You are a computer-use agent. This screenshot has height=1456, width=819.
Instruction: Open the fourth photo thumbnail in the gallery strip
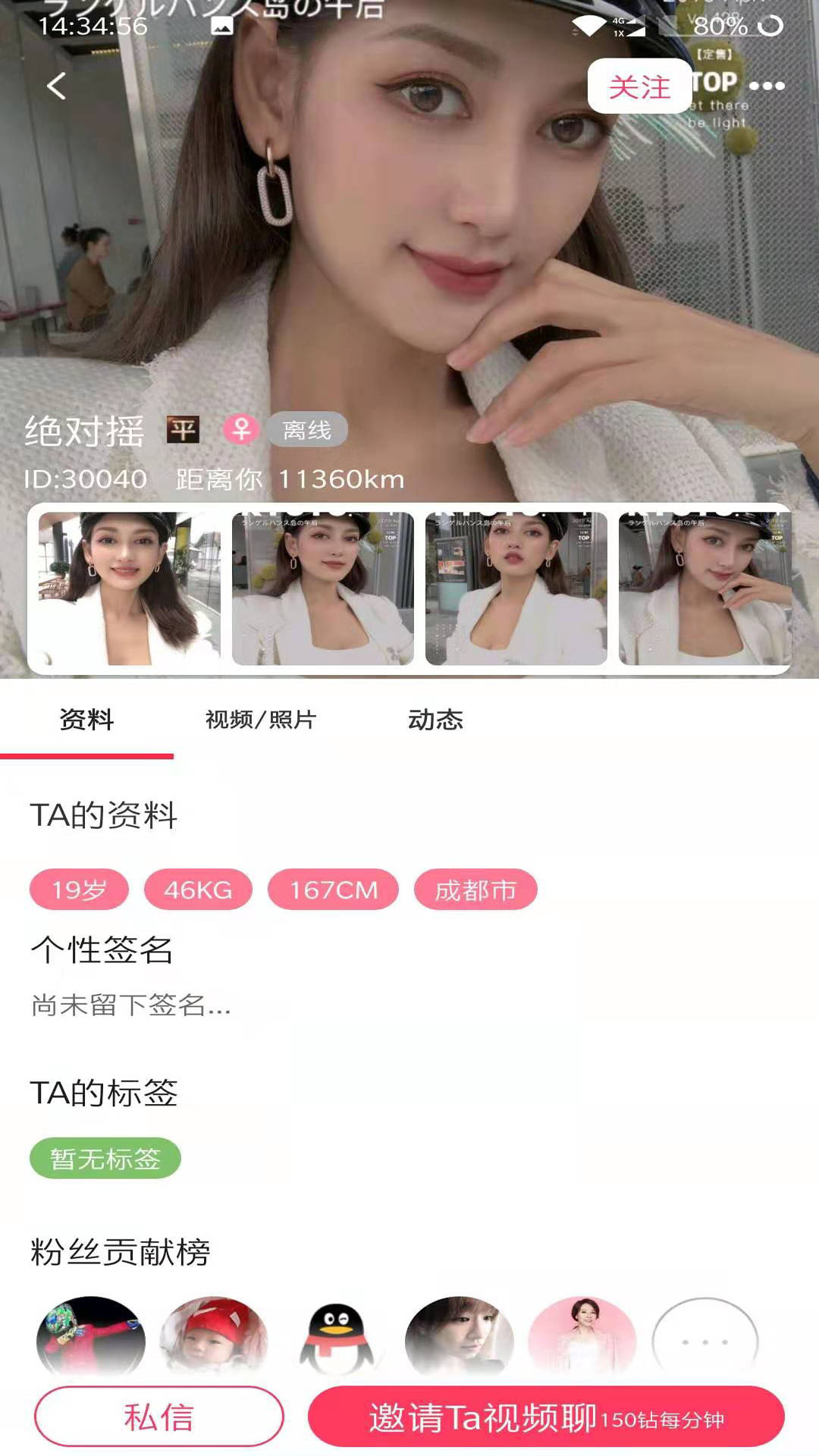[x=704, y=588]
